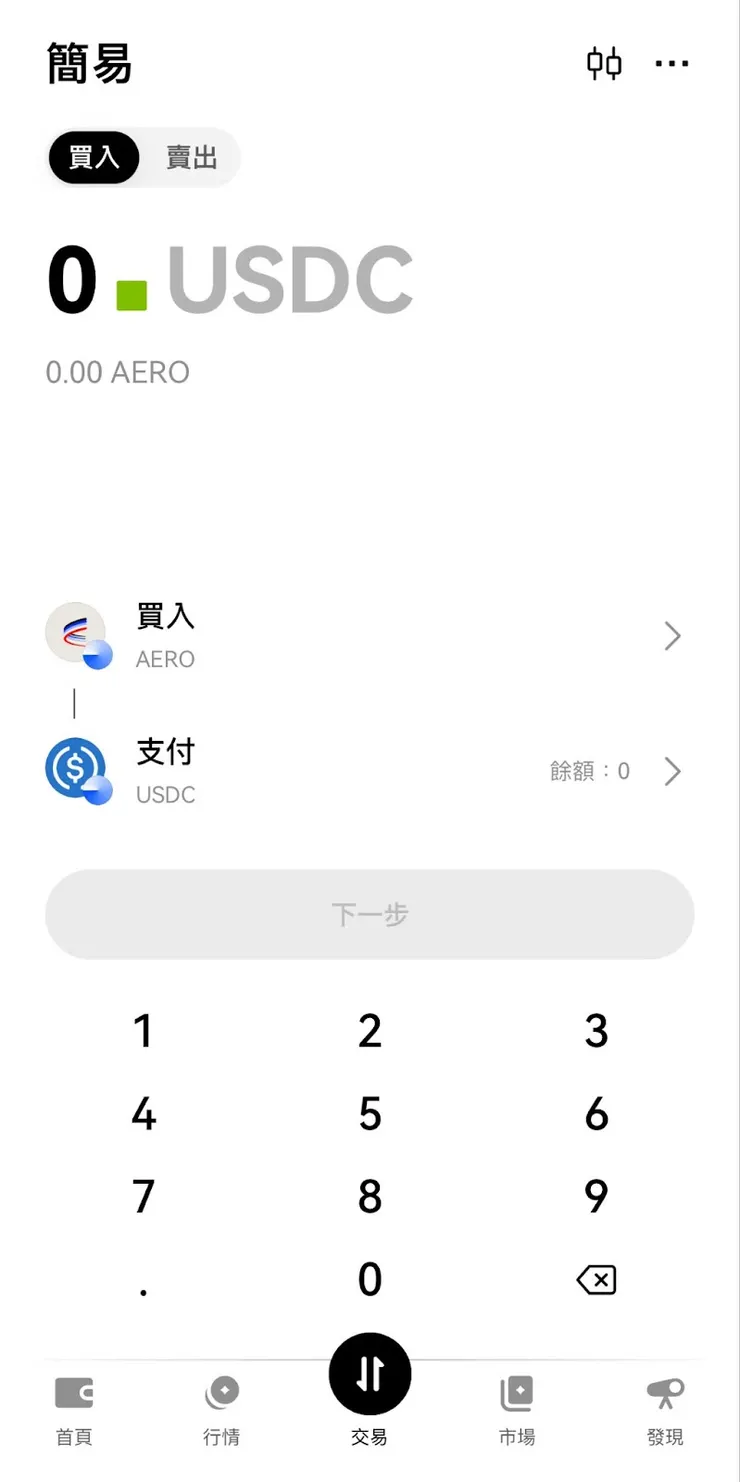The height and width of the screenshot is (1482, 740).
Task: Tap the AERO coin icon
Action: 77,634
